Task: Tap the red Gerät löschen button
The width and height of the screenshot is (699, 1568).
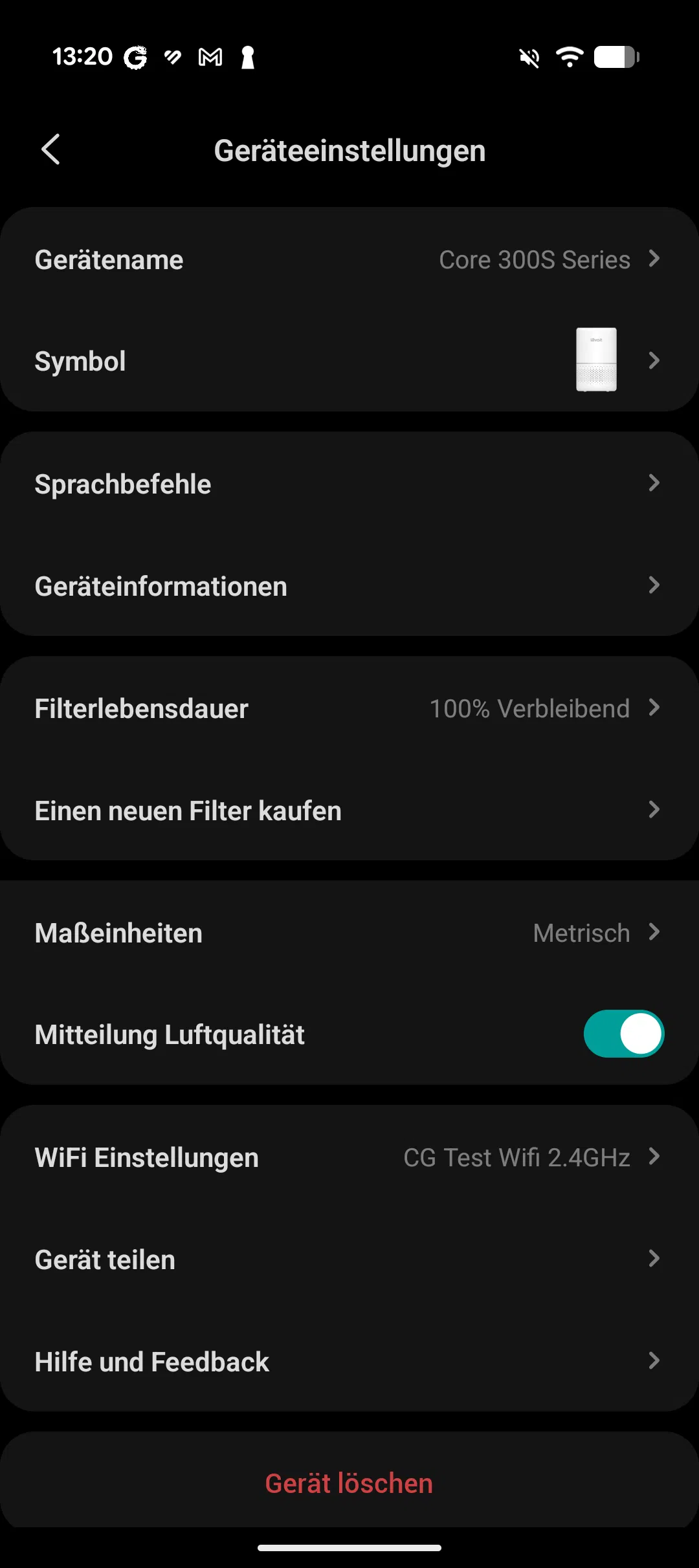Action: coord(349,1483)
